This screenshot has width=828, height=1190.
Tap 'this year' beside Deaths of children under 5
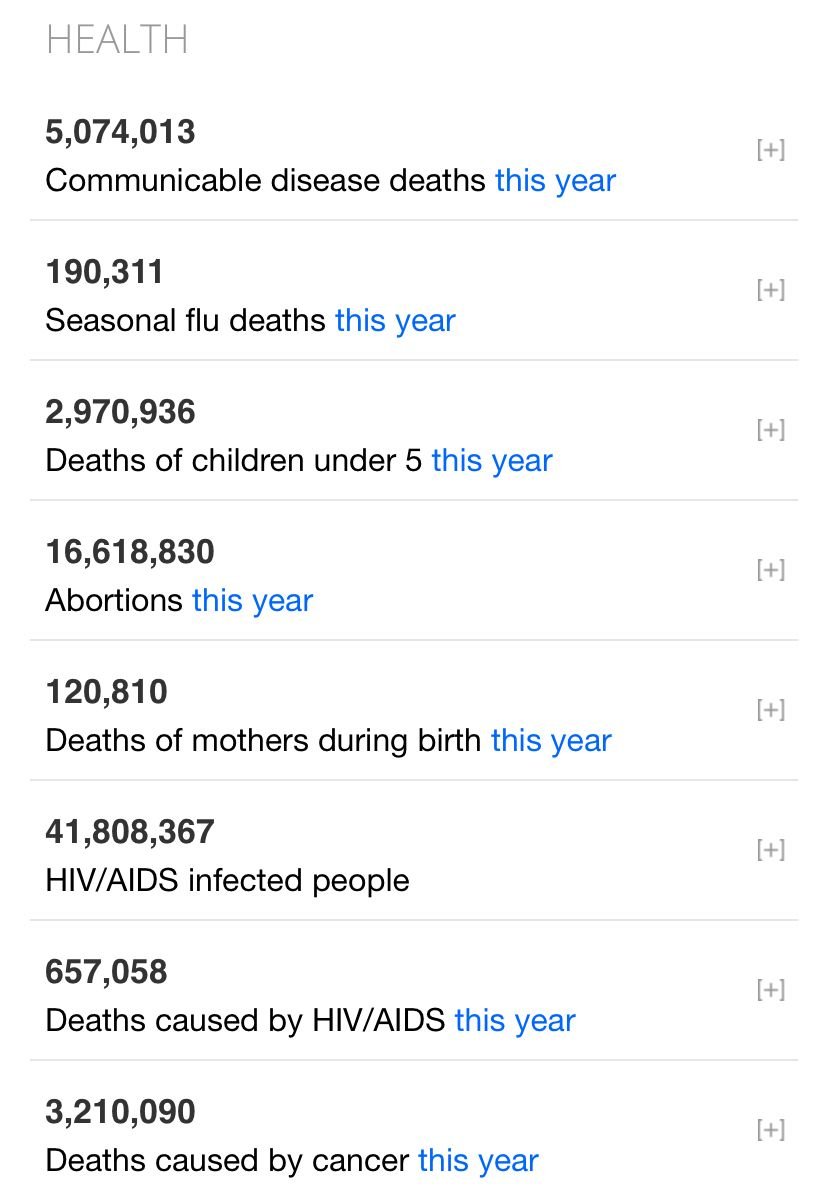491,461
